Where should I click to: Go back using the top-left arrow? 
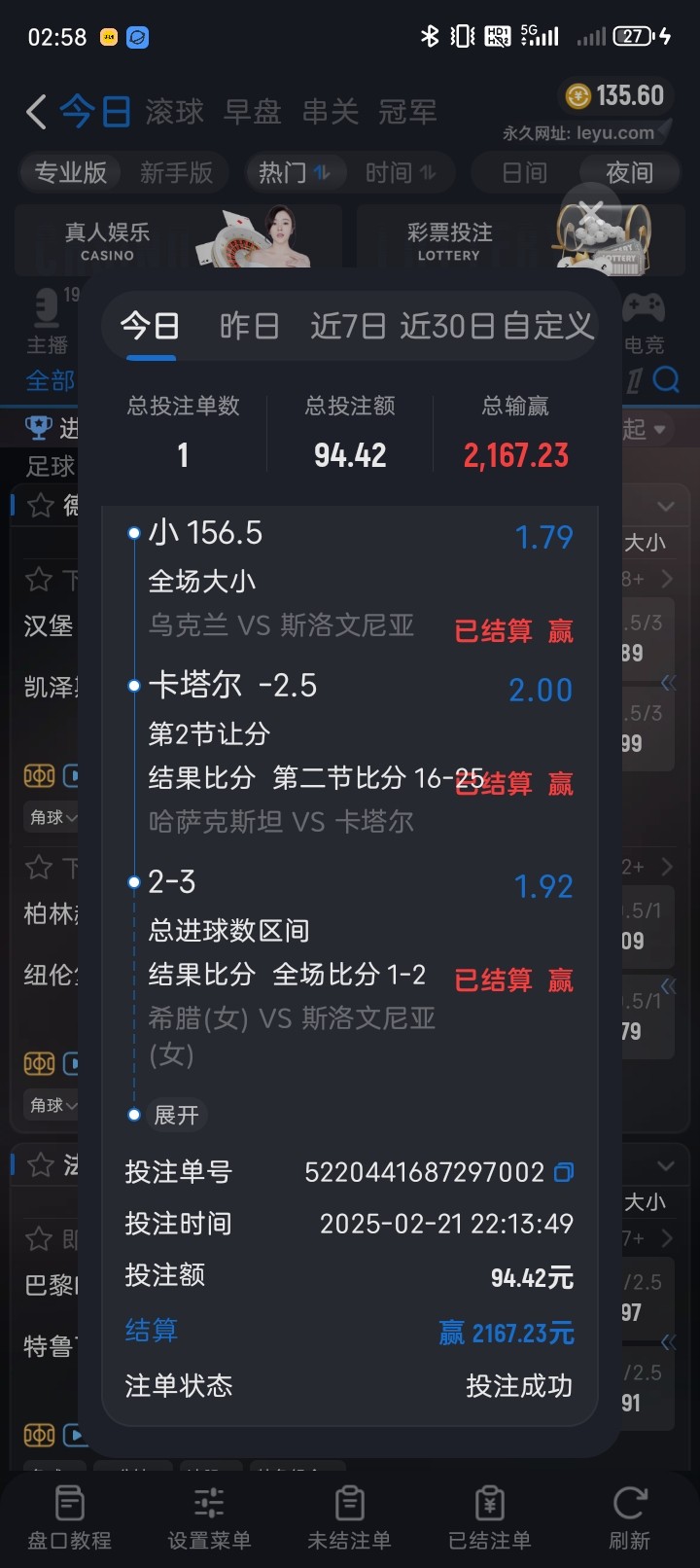(x=36, y=112)
